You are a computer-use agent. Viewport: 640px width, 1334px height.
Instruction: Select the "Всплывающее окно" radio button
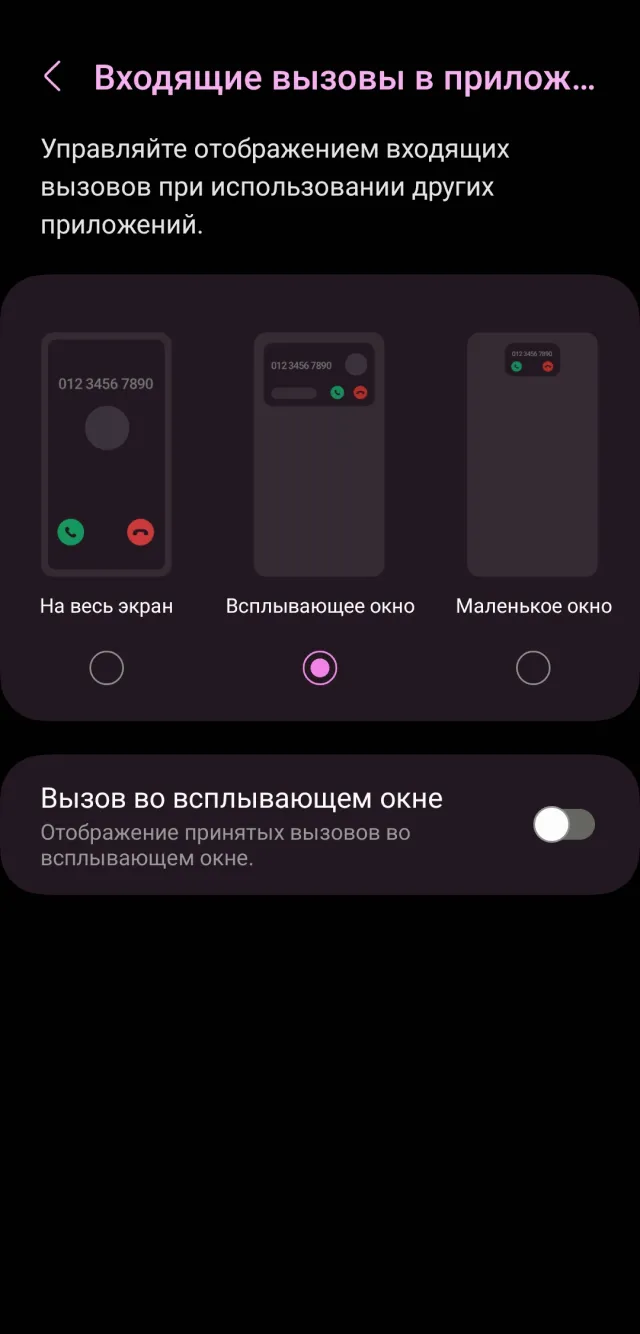pos(320,667)
